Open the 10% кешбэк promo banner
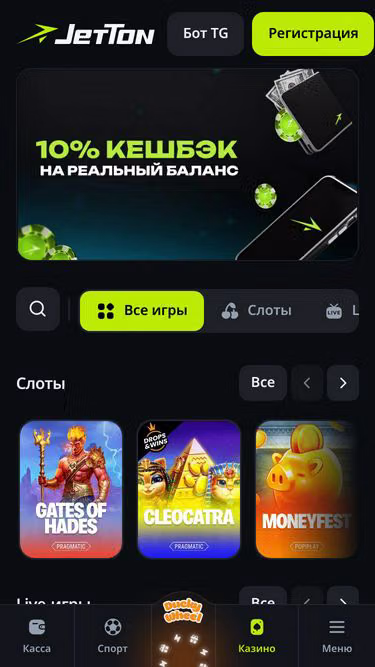The image size is (375, 667). pyautogui.click(x=188, y=165)
